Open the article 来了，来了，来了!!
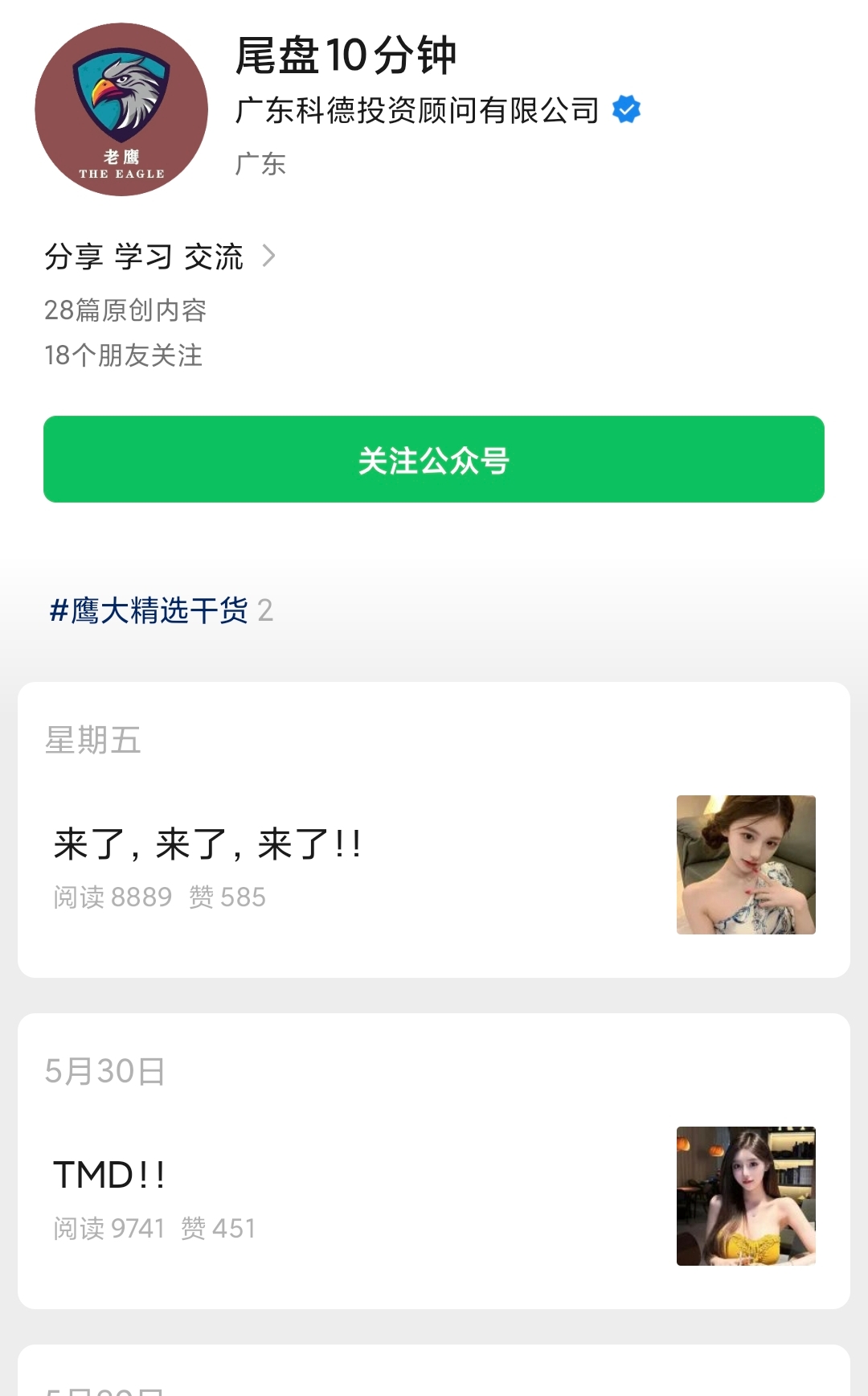The width and height of the screenshot is (868, 1396). tap(207, 844)
